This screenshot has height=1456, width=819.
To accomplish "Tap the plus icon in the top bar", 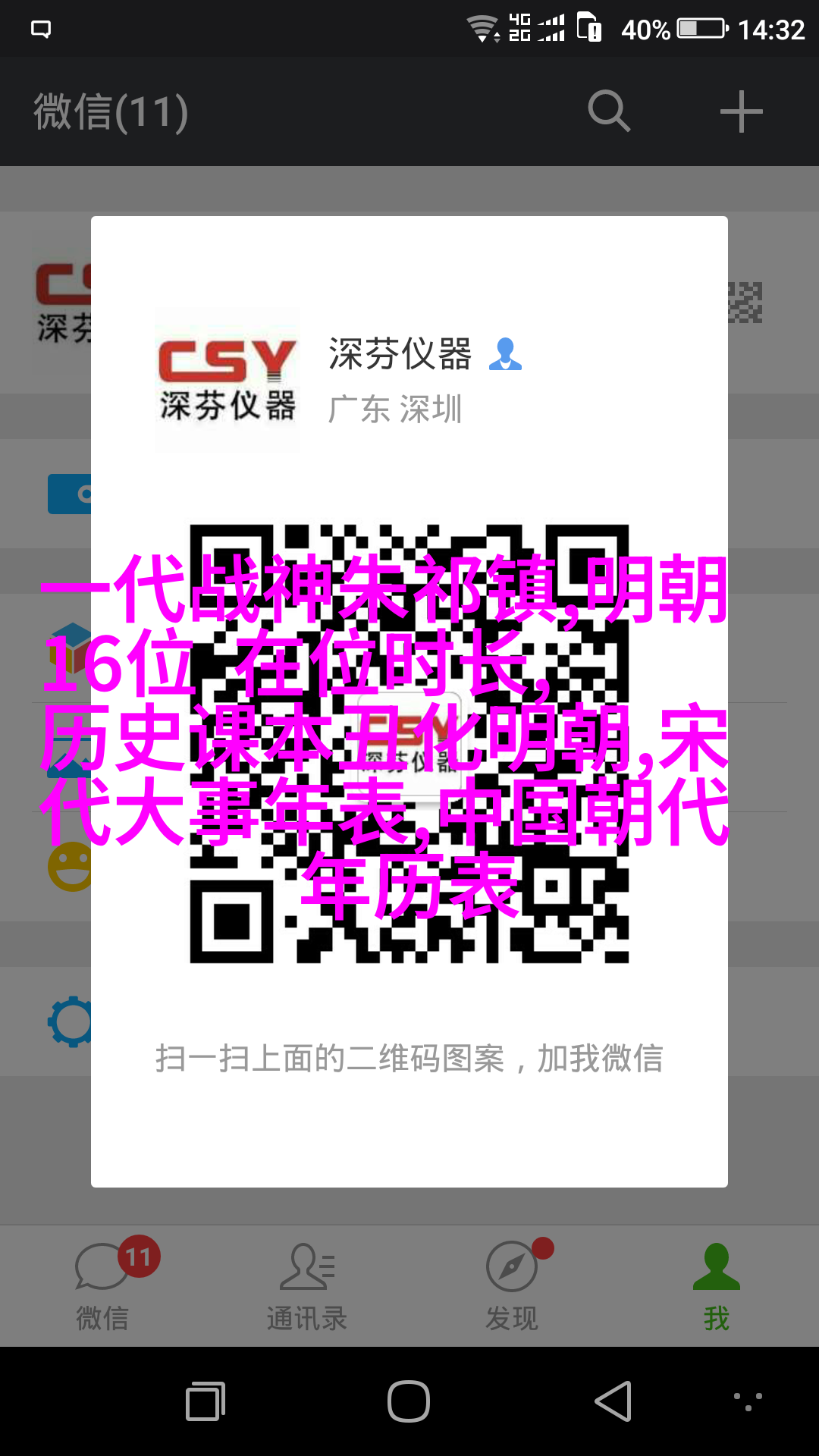I will (741, 111).
